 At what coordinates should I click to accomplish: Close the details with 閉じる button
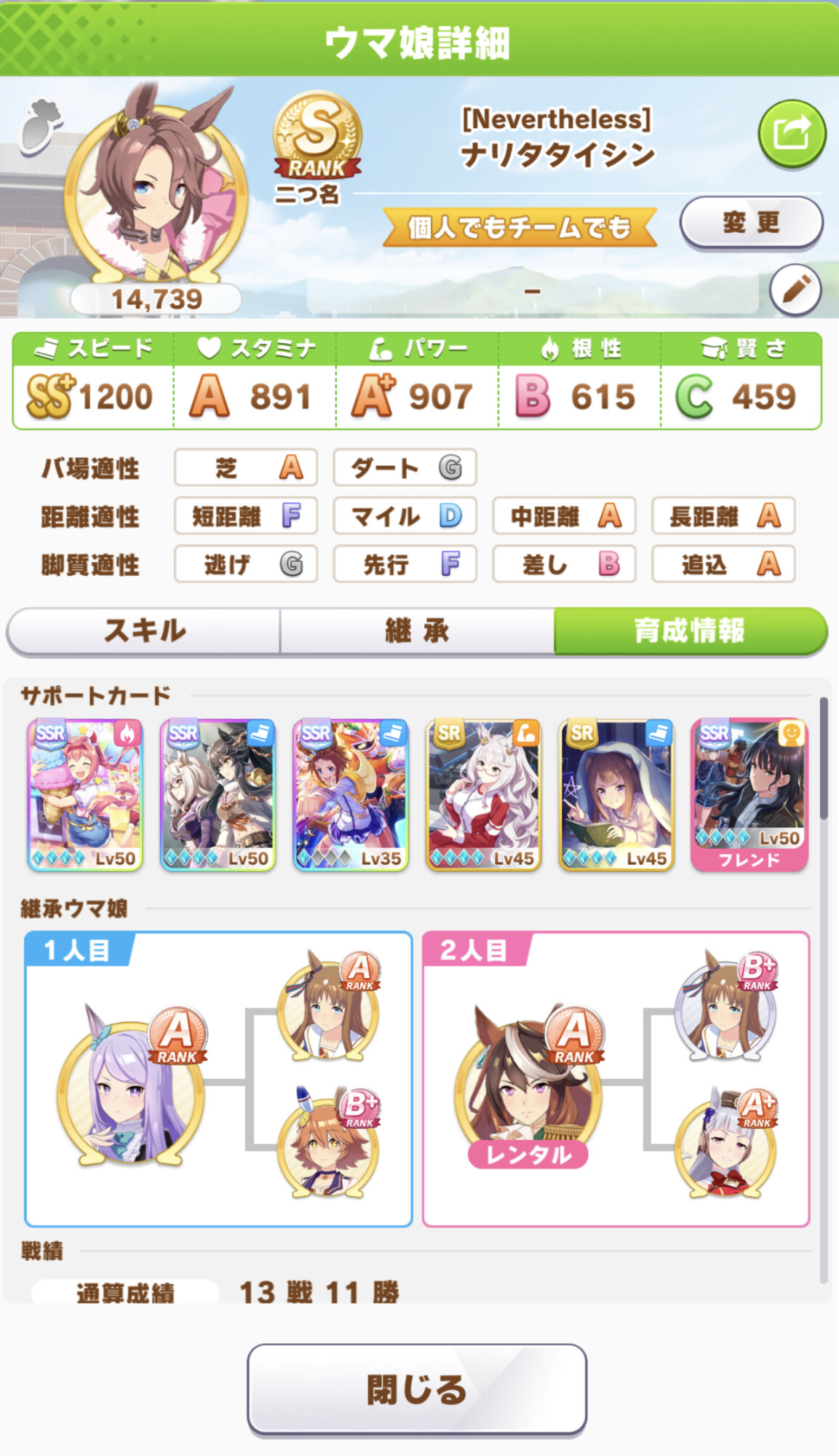click(417, 1389)
